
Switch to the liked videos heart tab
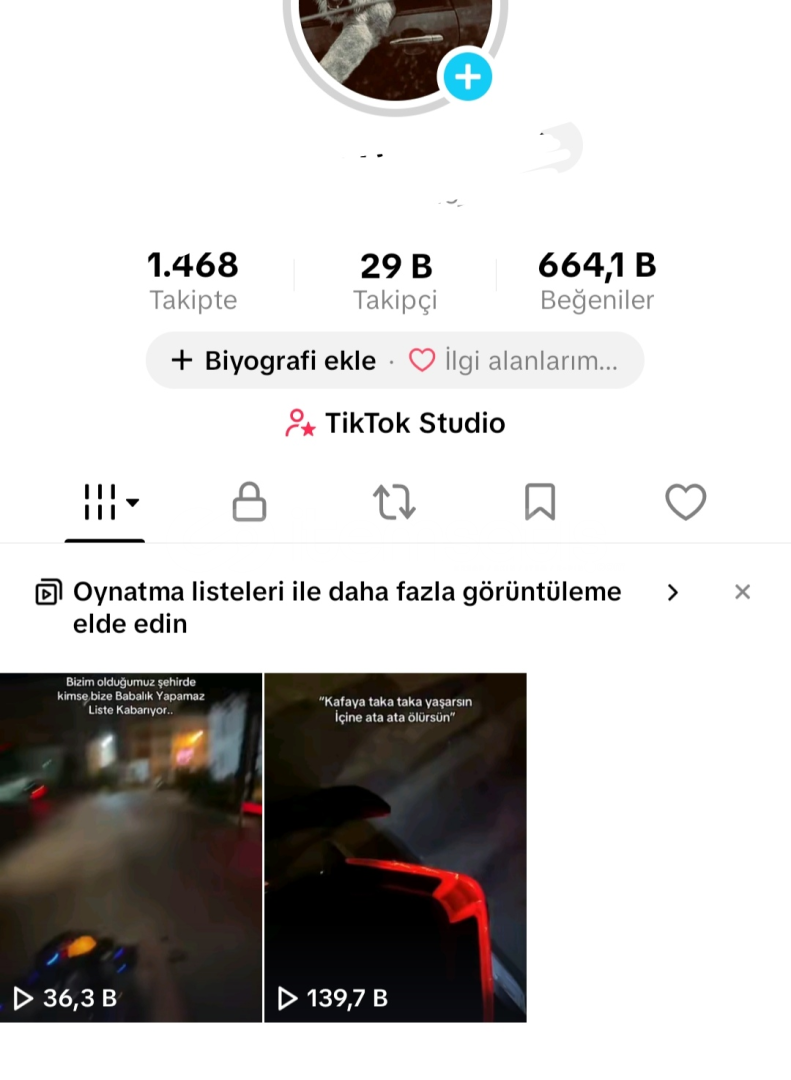click(686, 502)
